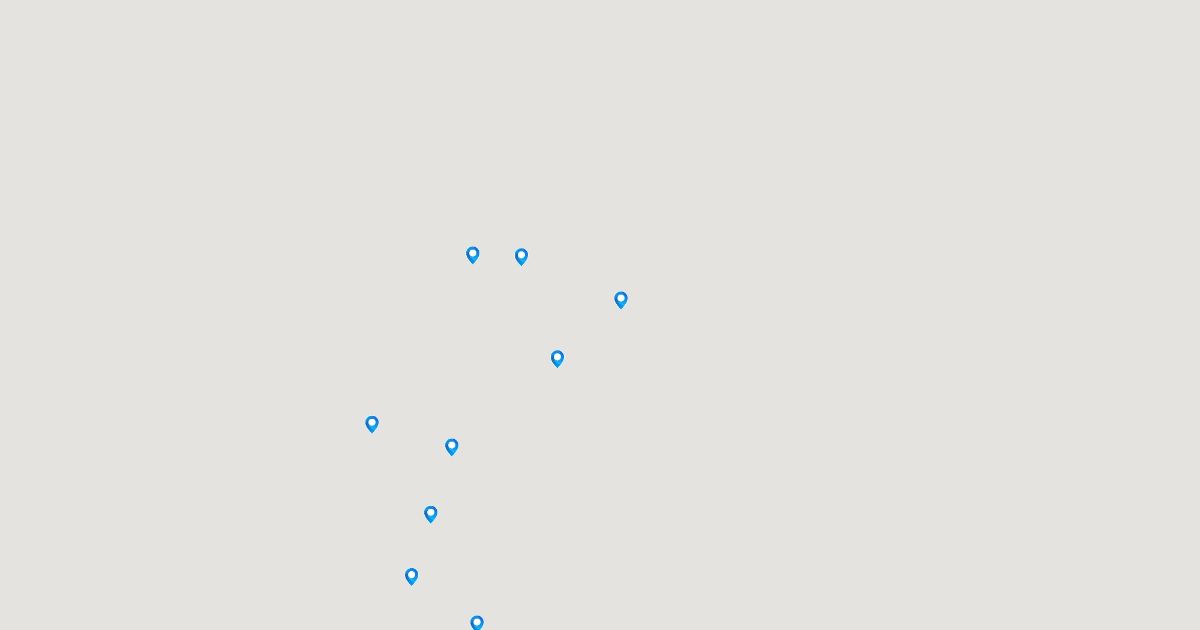Screen dimensions: 1200x630
Task: Select the rightmost map pin
Action: tap(621, 299)
